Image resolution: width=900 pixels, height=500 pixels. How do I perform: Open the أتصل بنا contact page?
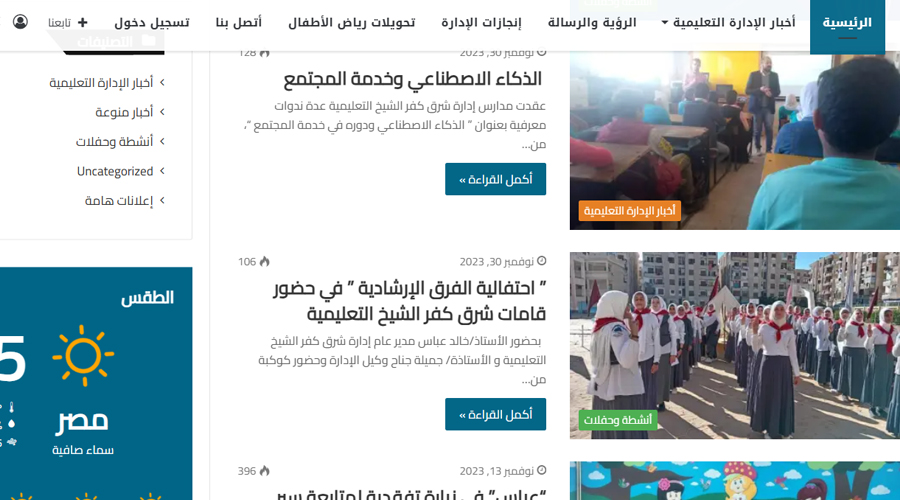click(239, 22)
